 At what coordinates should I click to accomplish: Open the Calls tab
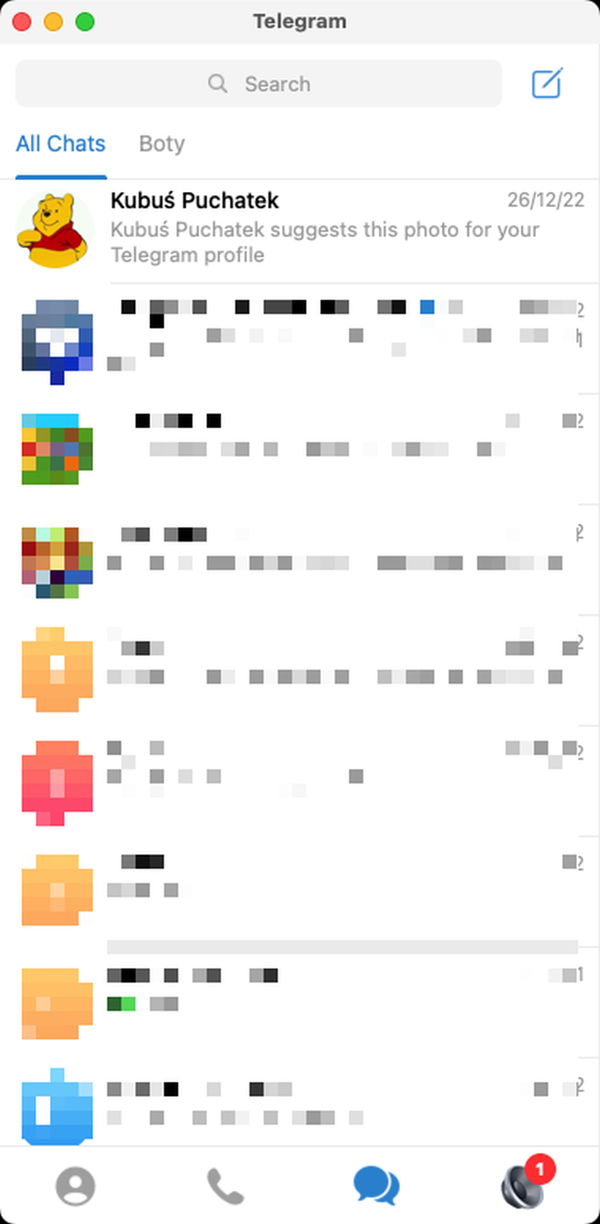[x=225, y=1186]
